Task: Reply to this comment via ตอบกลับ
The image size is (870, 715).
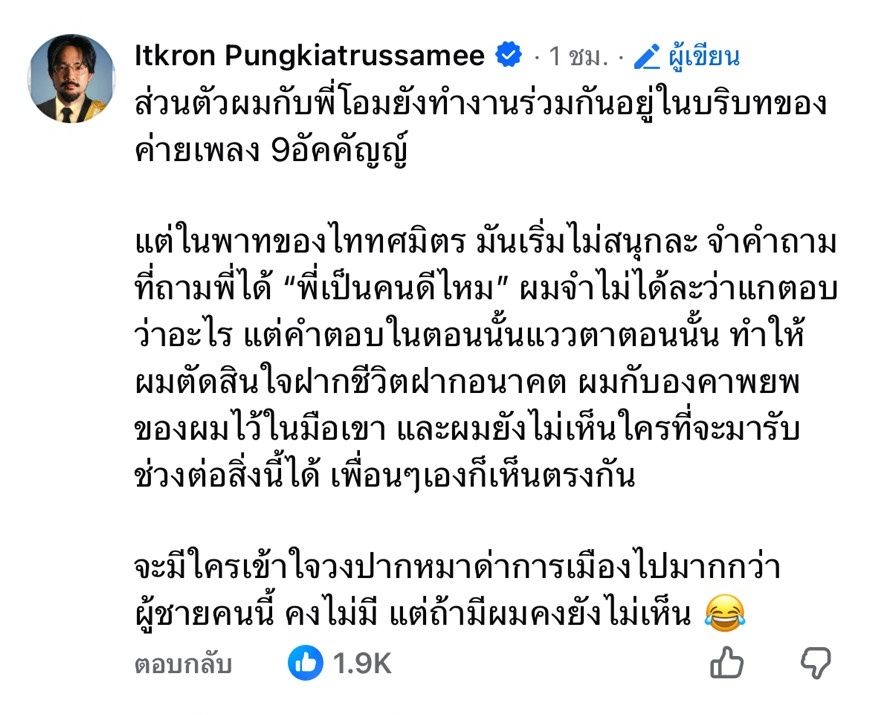Action: pyautogui.click(x=182, y=664)
